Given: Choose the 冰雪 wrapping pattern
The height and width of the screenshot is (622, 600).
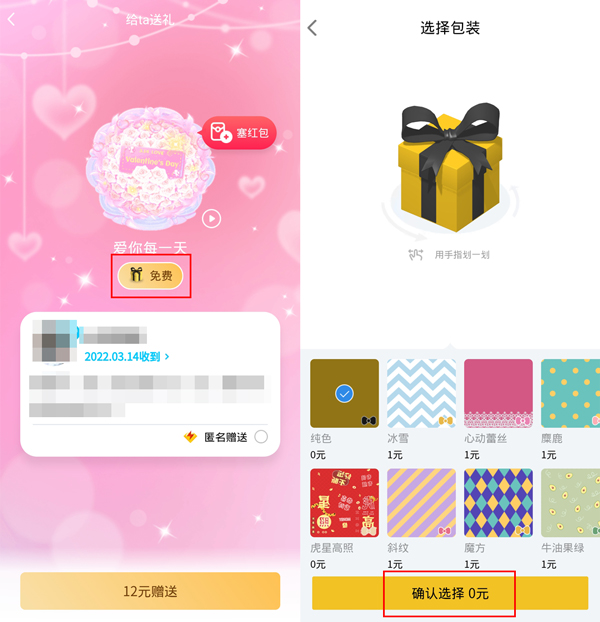Looking at the screenshot, I should pyautogui.click(x=421, y=394).
